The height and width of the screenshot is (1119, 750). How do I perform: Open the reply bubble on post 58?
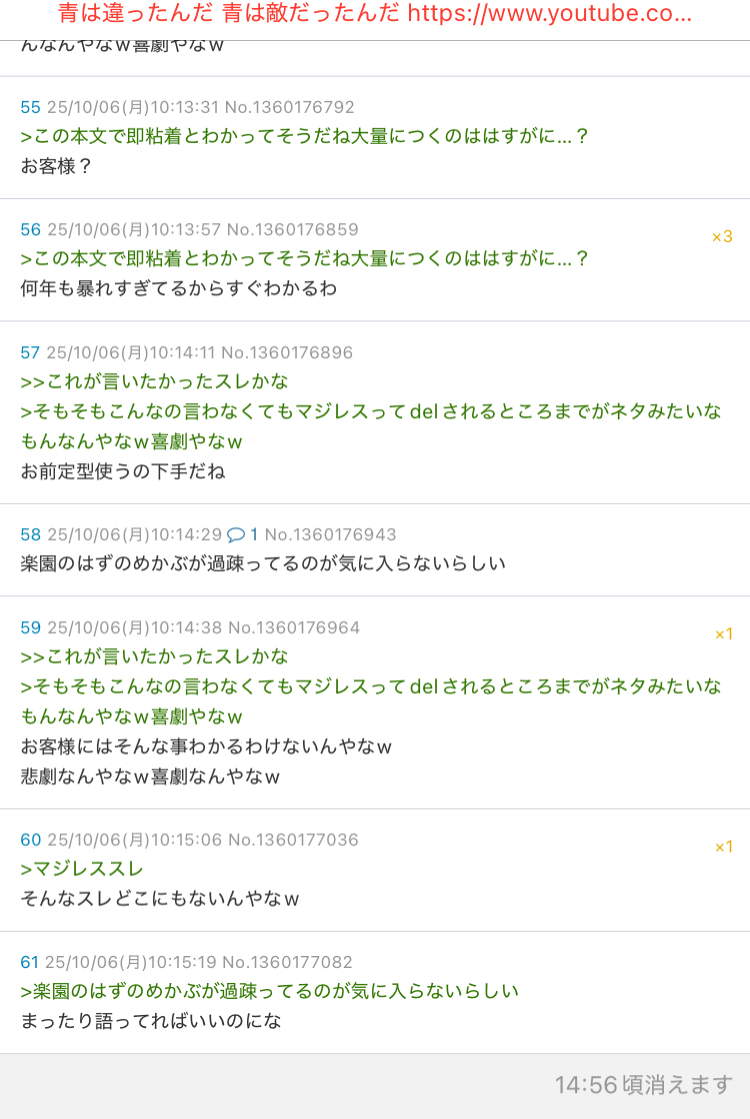[x=243, y=535]
